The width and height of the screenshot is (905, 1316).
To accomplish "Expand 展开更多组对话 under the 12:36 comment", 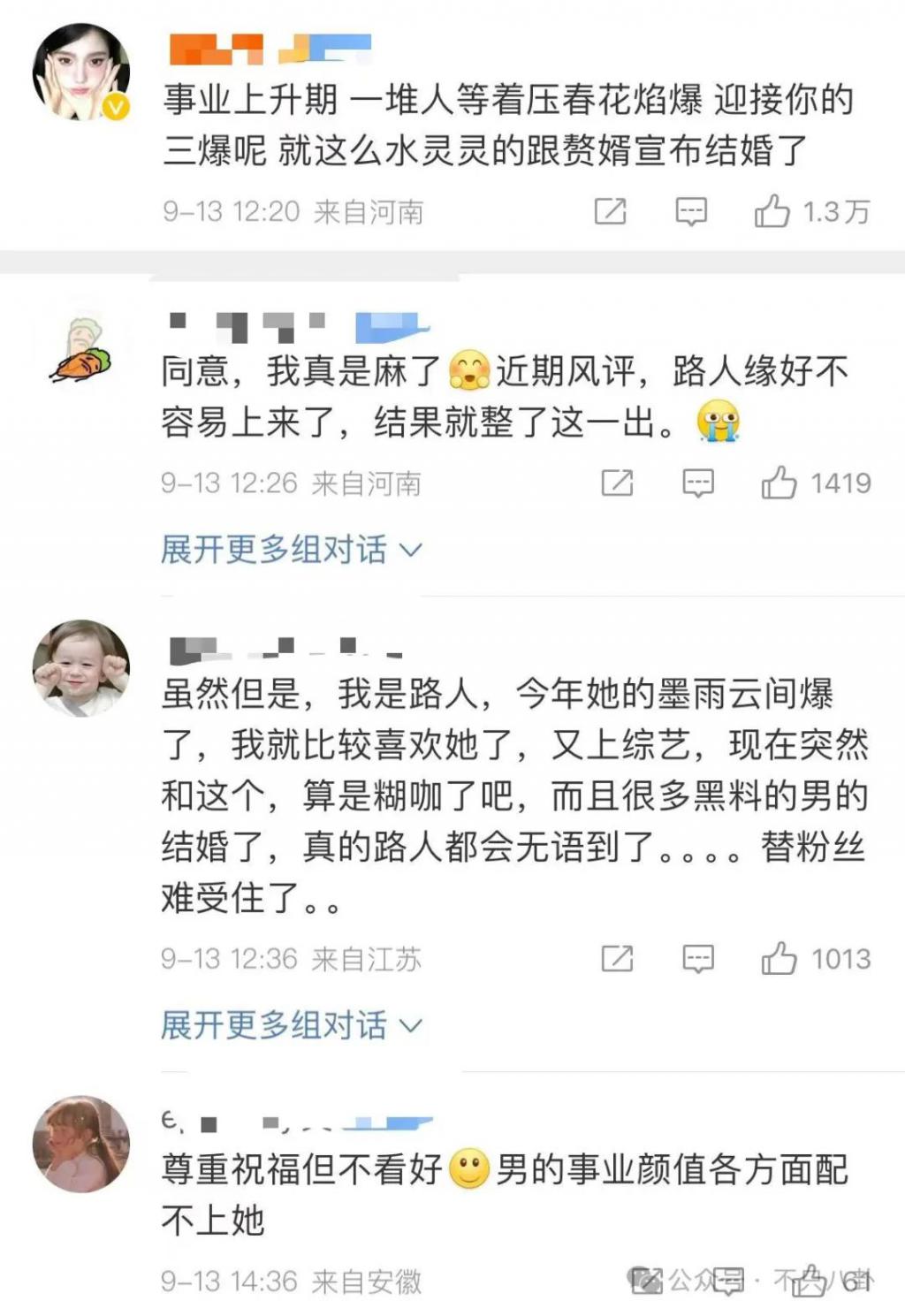I will pos(291,1025).
